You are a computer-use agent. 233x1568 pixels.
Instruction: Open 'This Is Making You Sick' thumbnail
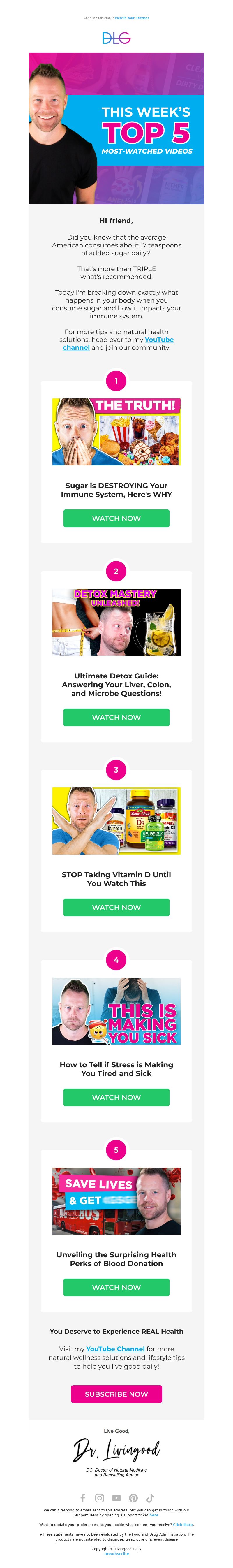116,1010
